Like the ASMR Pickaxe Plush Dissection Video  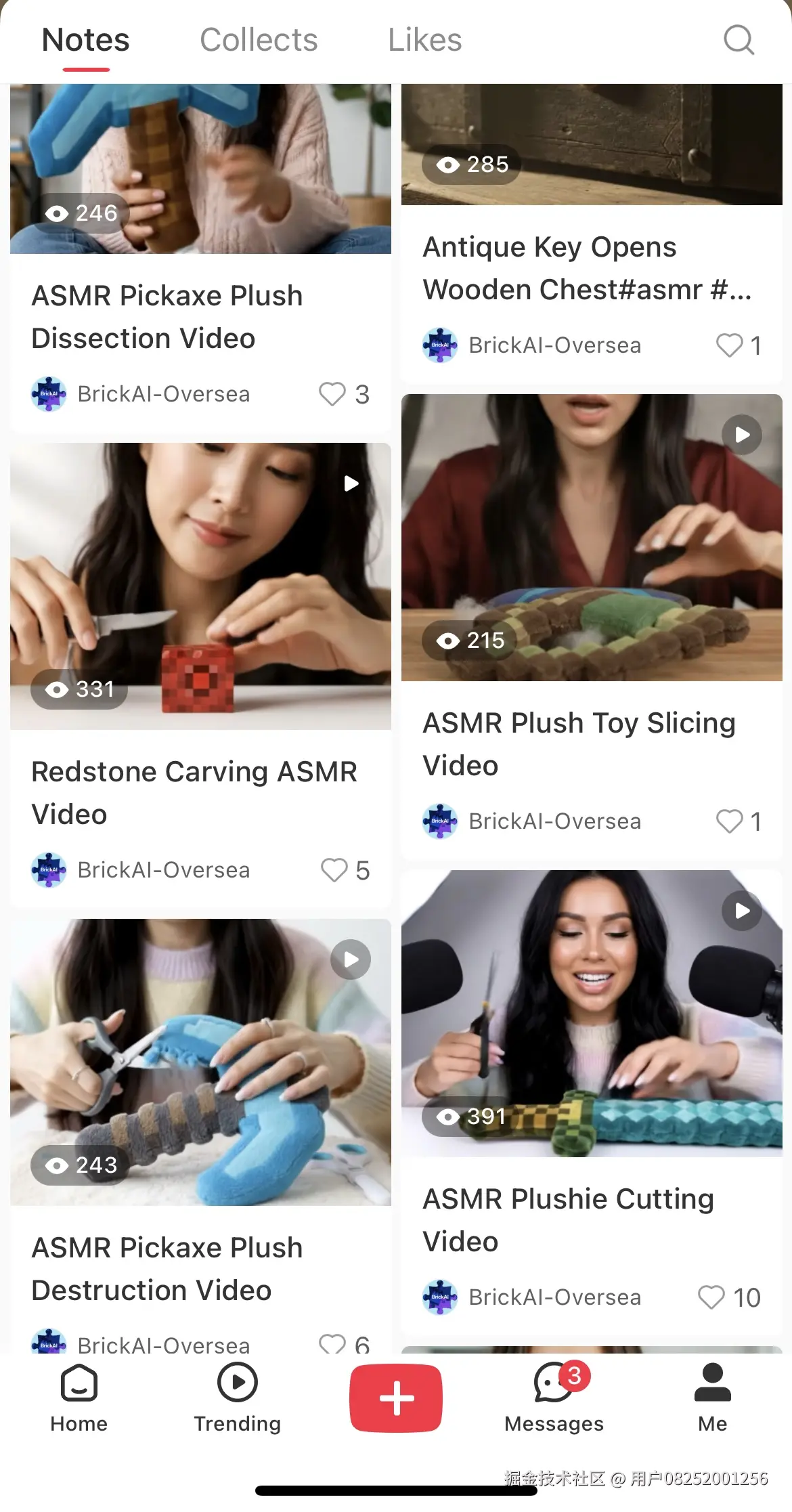332,394
